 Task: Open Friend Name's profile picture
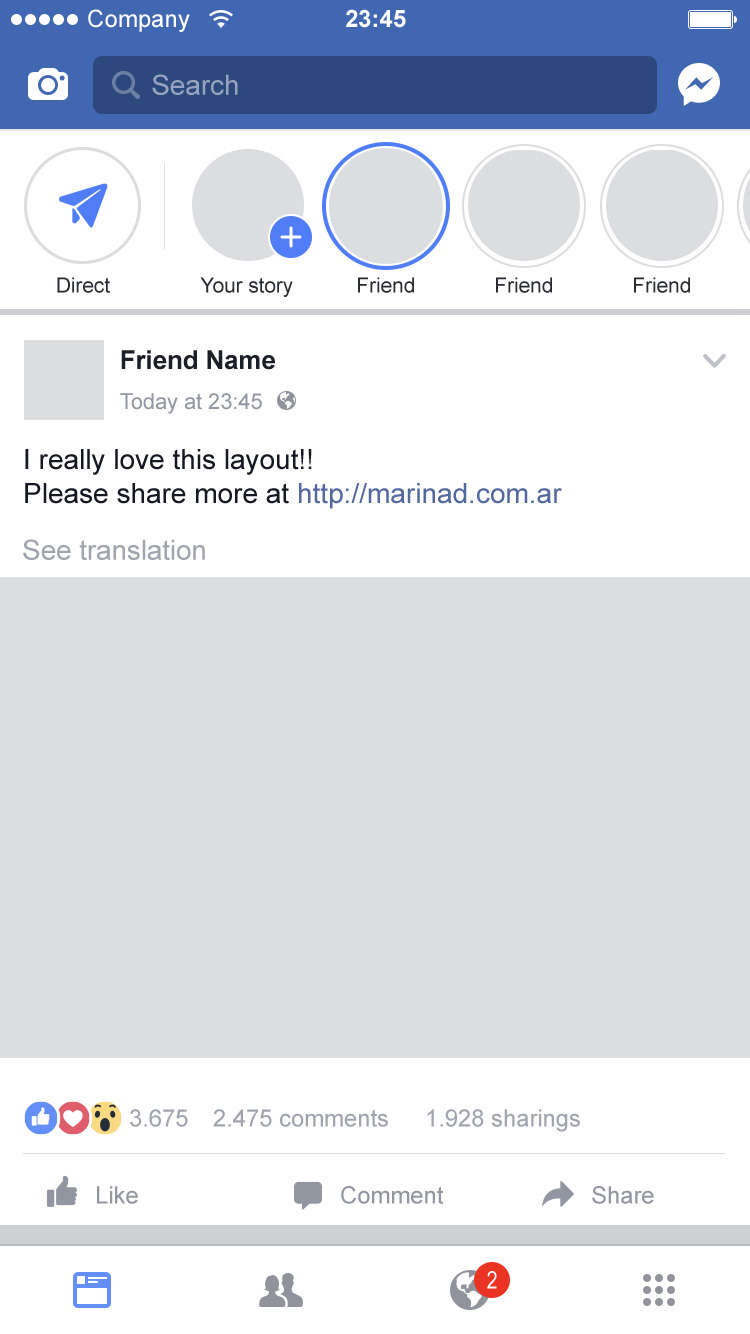pyautogui.click(x=64, y=380)
